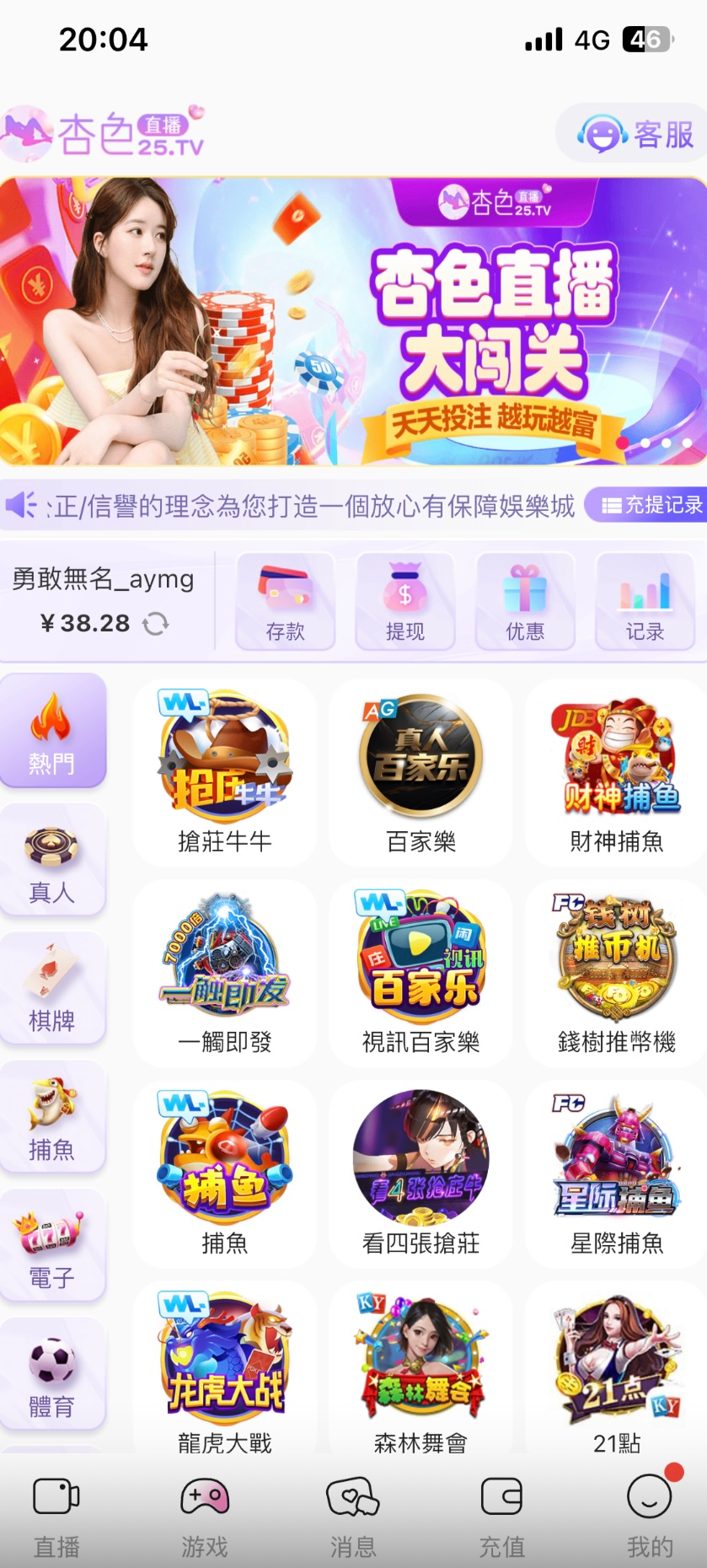The height and width of the screenshot is (1568, 707).
Task: Open the 充提记录 records
Action: tap(651, 505)
